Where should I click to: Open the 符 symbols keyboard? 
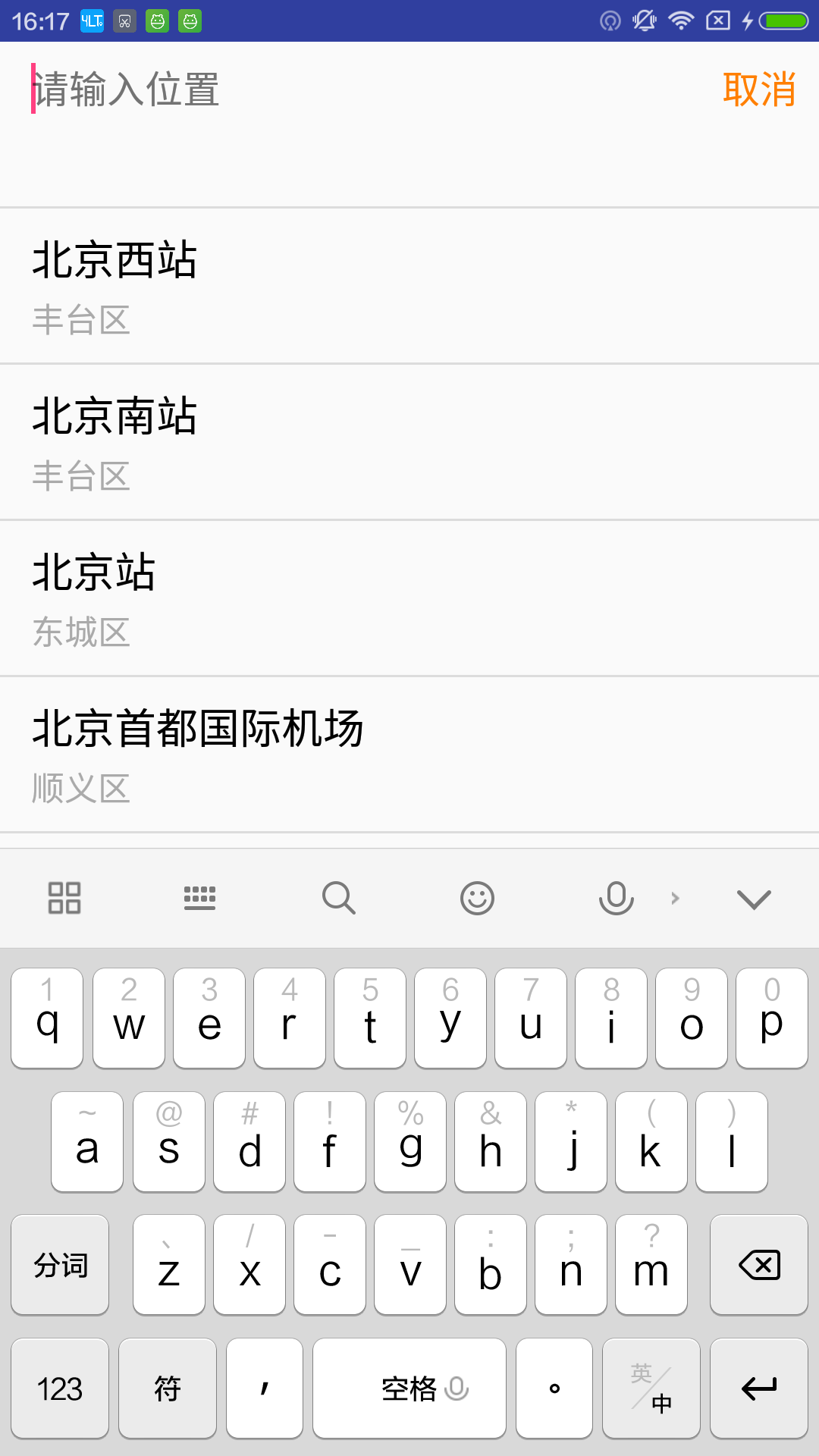168,1389
